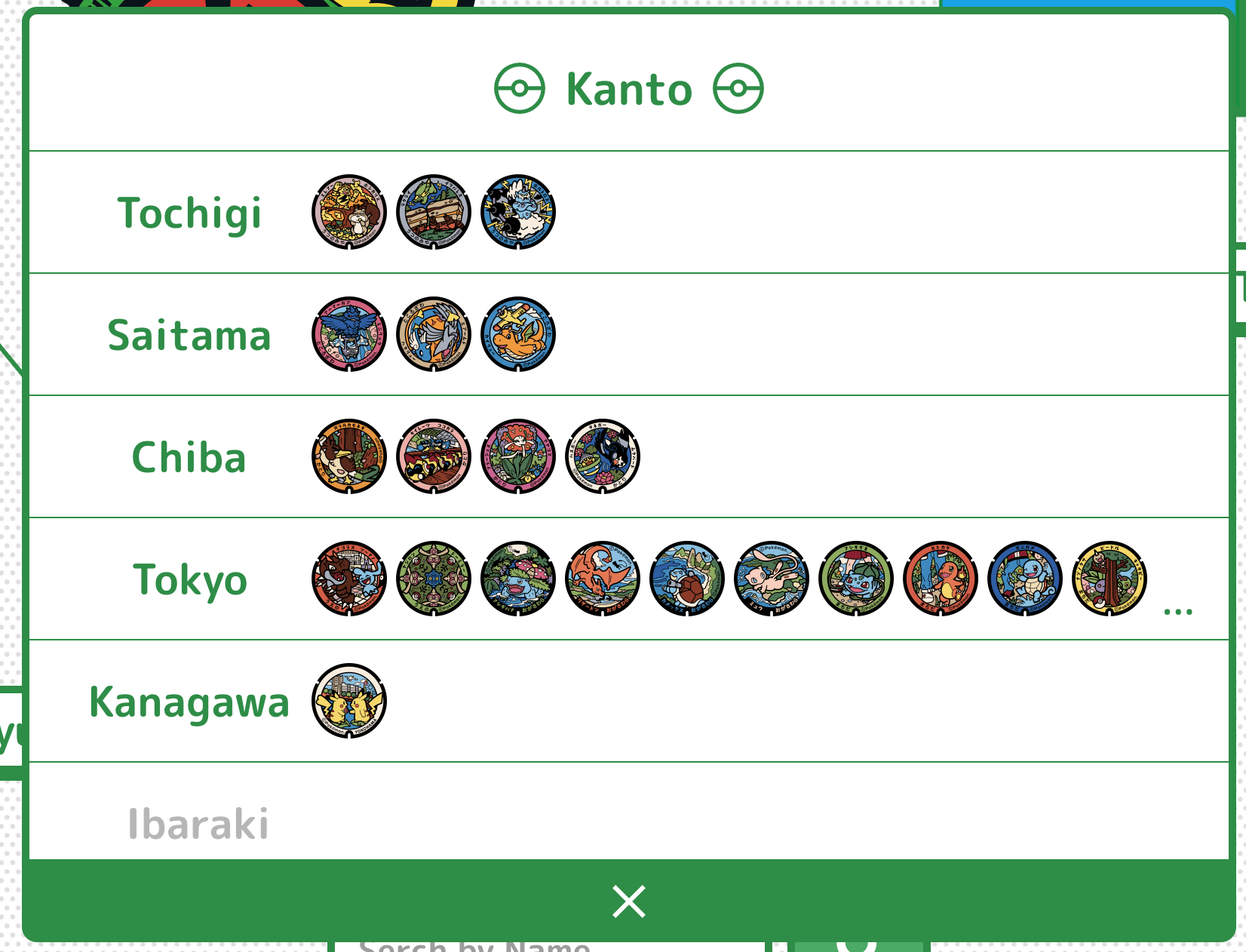1246x952 pixels.
Task: Open the Mew manhole cover in Tokyo
Action: [x=772, y=579]
